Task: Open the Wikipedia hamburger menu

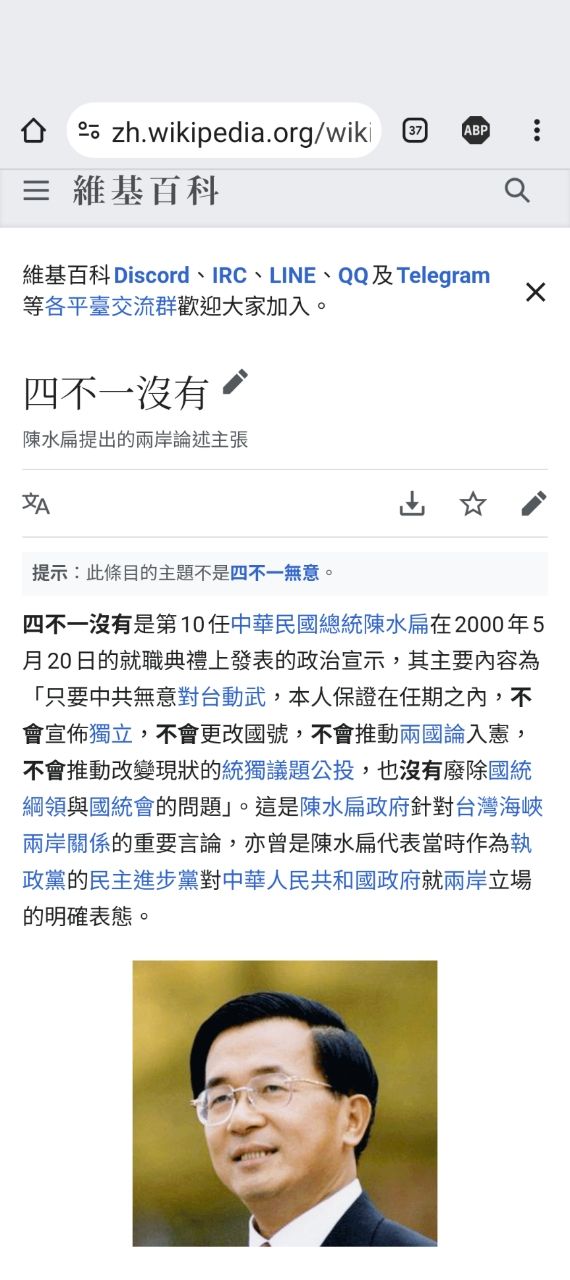Action: point(36,190)
